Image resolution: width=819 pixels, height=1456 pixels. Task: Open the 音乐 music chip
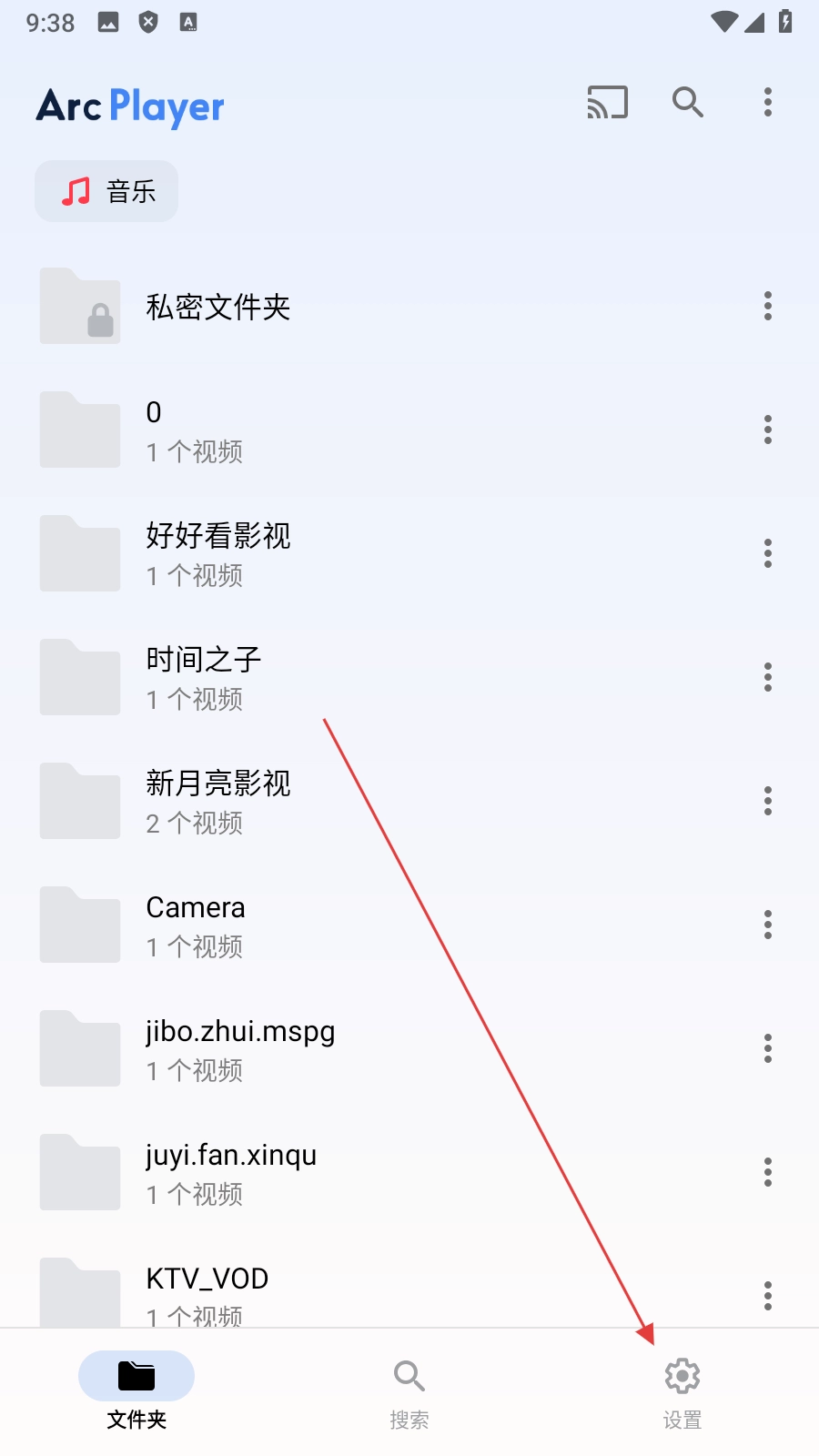[x=106, y=191]
